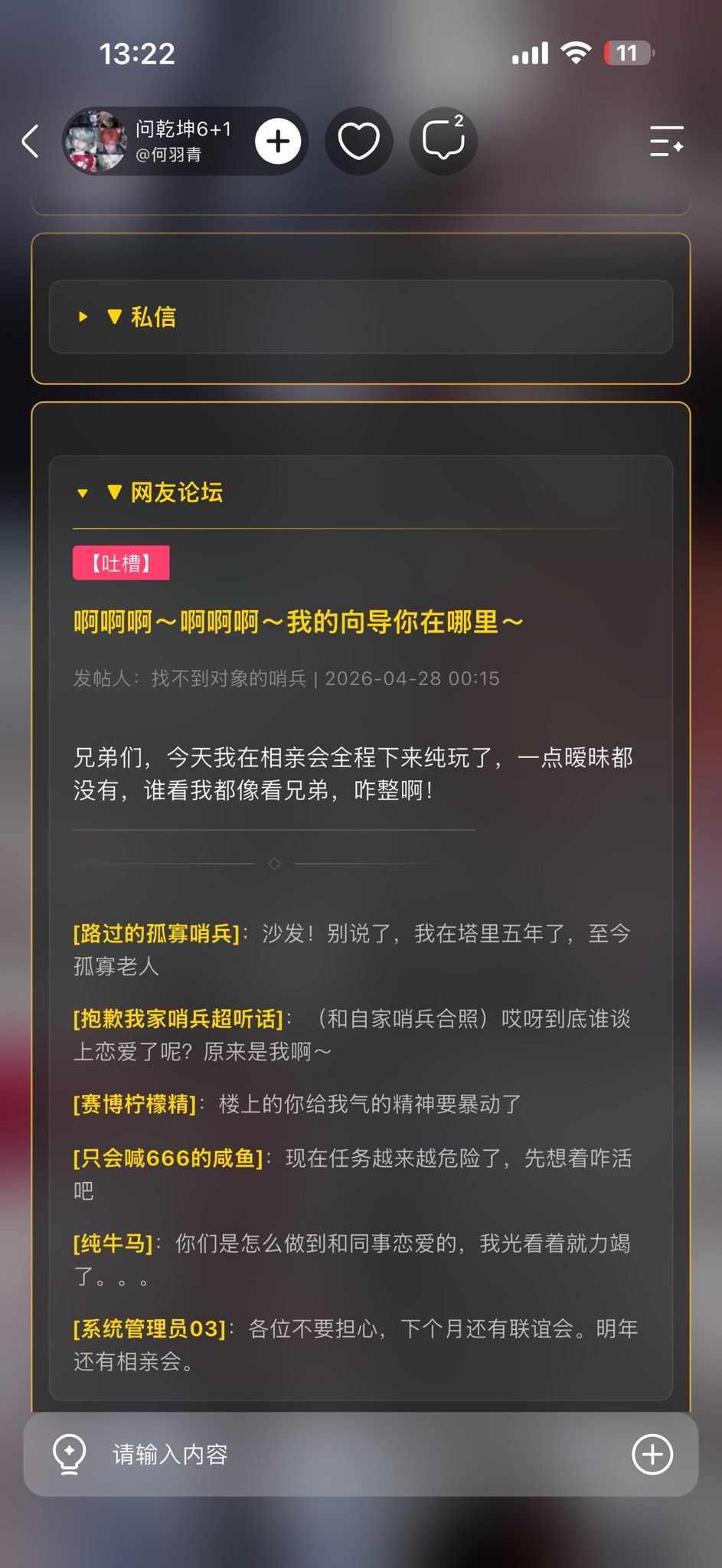Follow the creator with the plus button
This screenshot has height=1568, width=722.
(278, 142)
